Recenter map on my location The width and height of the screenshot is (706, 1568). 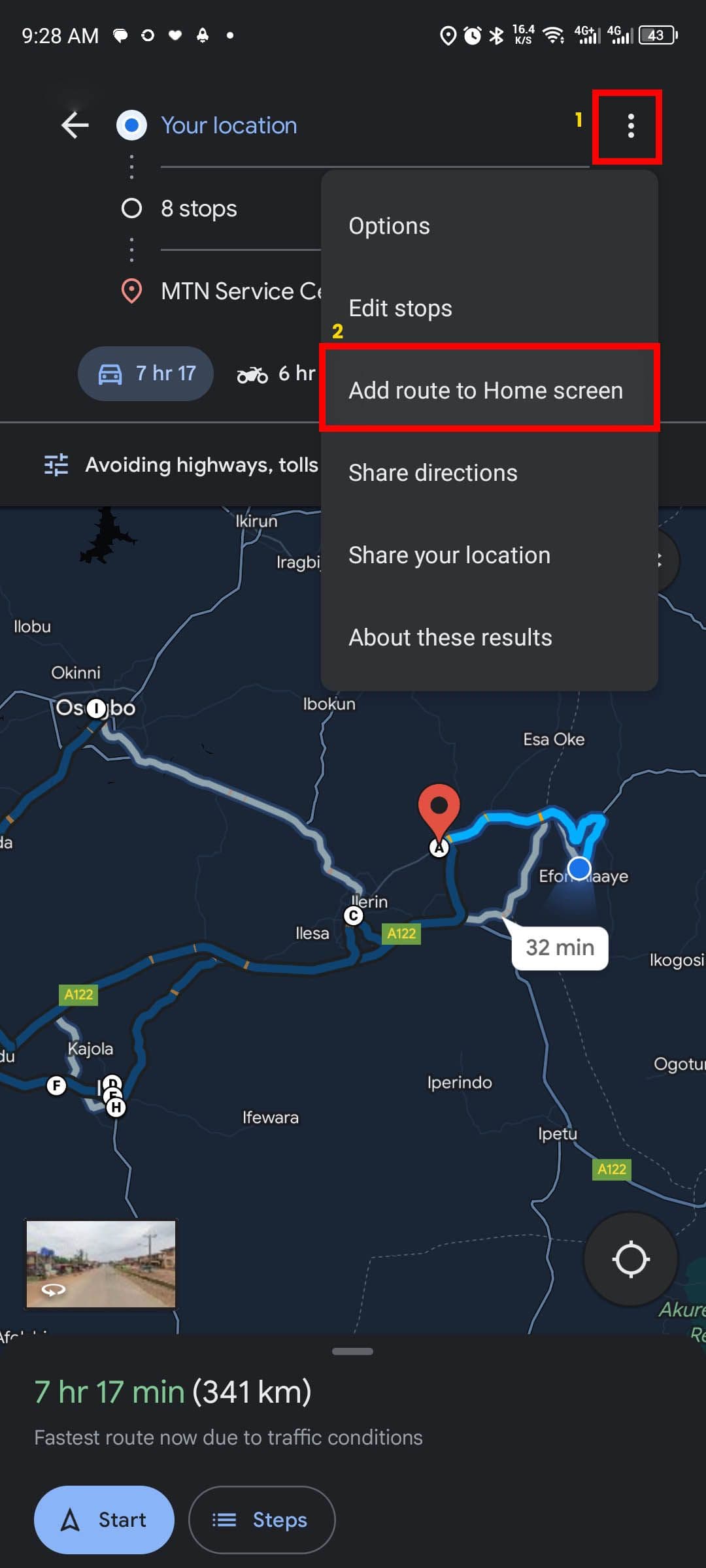(630, 1258)
